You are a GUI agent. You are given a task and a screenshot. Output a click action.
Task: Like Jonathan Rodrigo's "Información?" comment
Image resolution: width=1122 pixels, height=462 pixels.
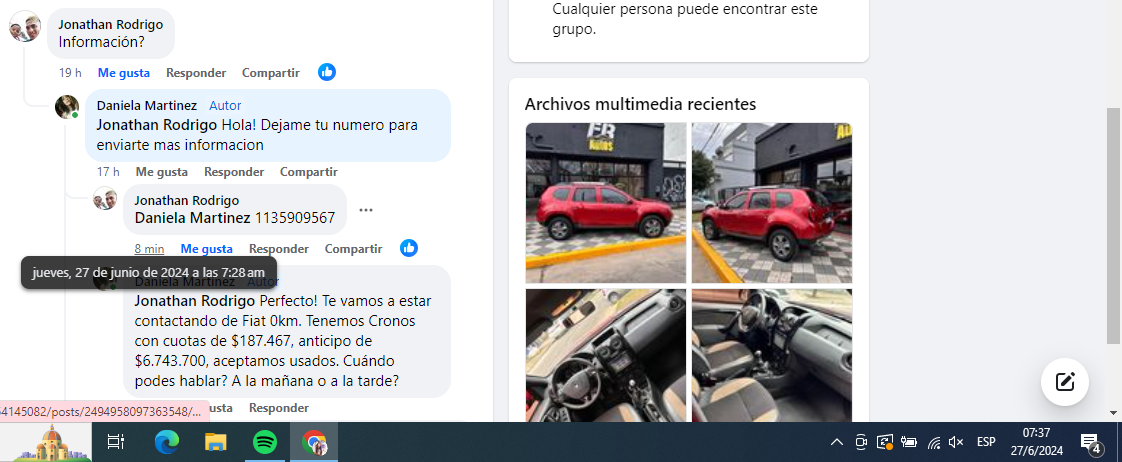124,73
